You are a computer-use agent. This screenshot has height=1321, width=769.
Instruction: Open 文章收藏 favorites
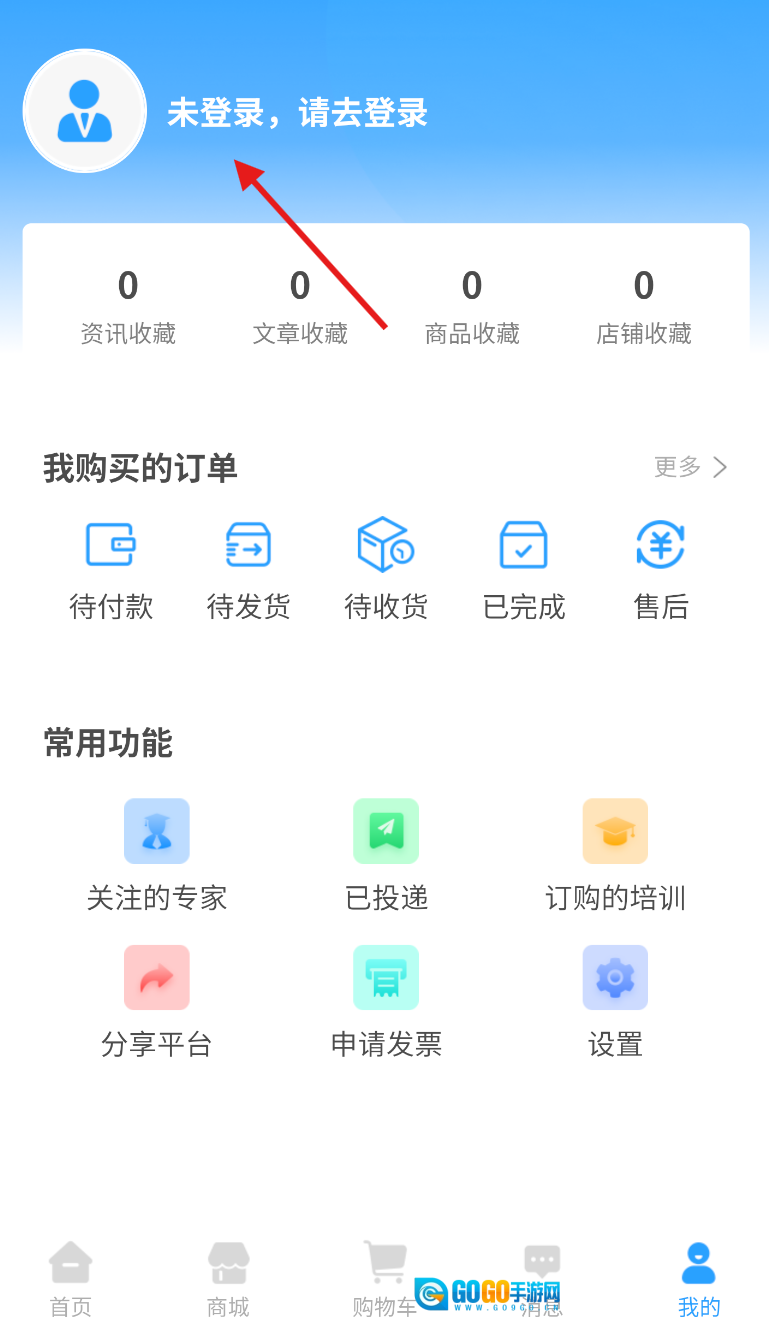point(300,306)
